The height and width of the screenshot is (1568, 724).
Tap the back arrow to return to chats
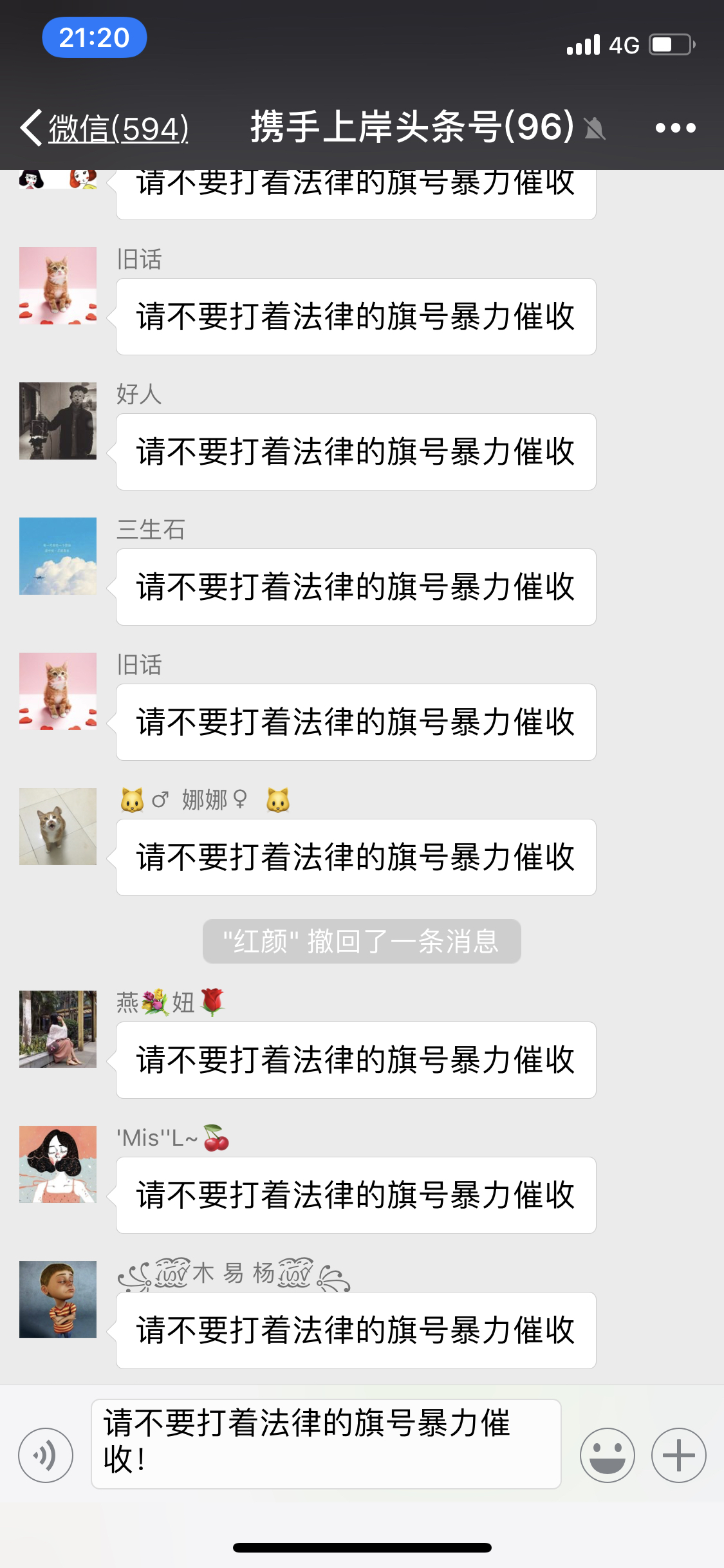[30, 127]
